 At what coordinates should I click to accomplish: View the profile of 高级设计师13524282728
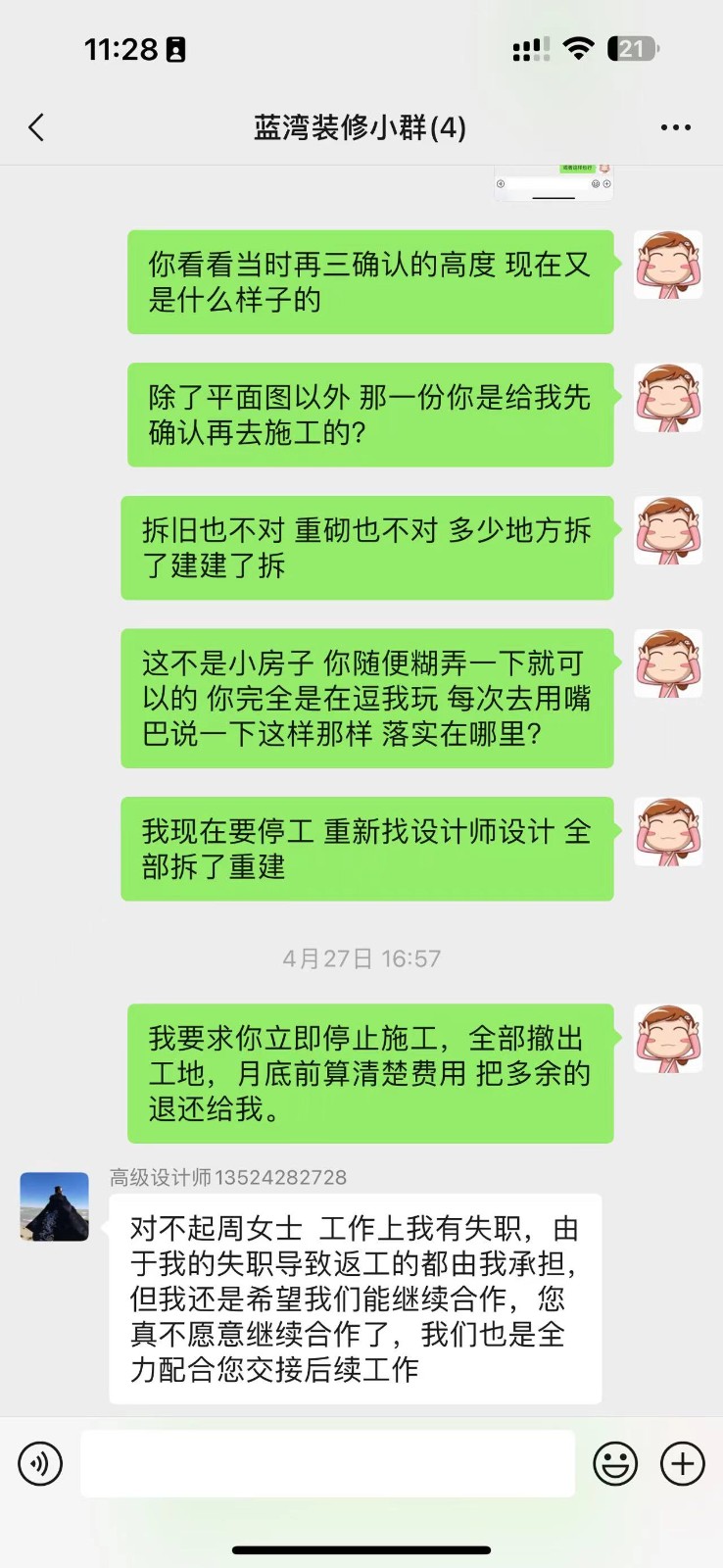click(55, 1206)
